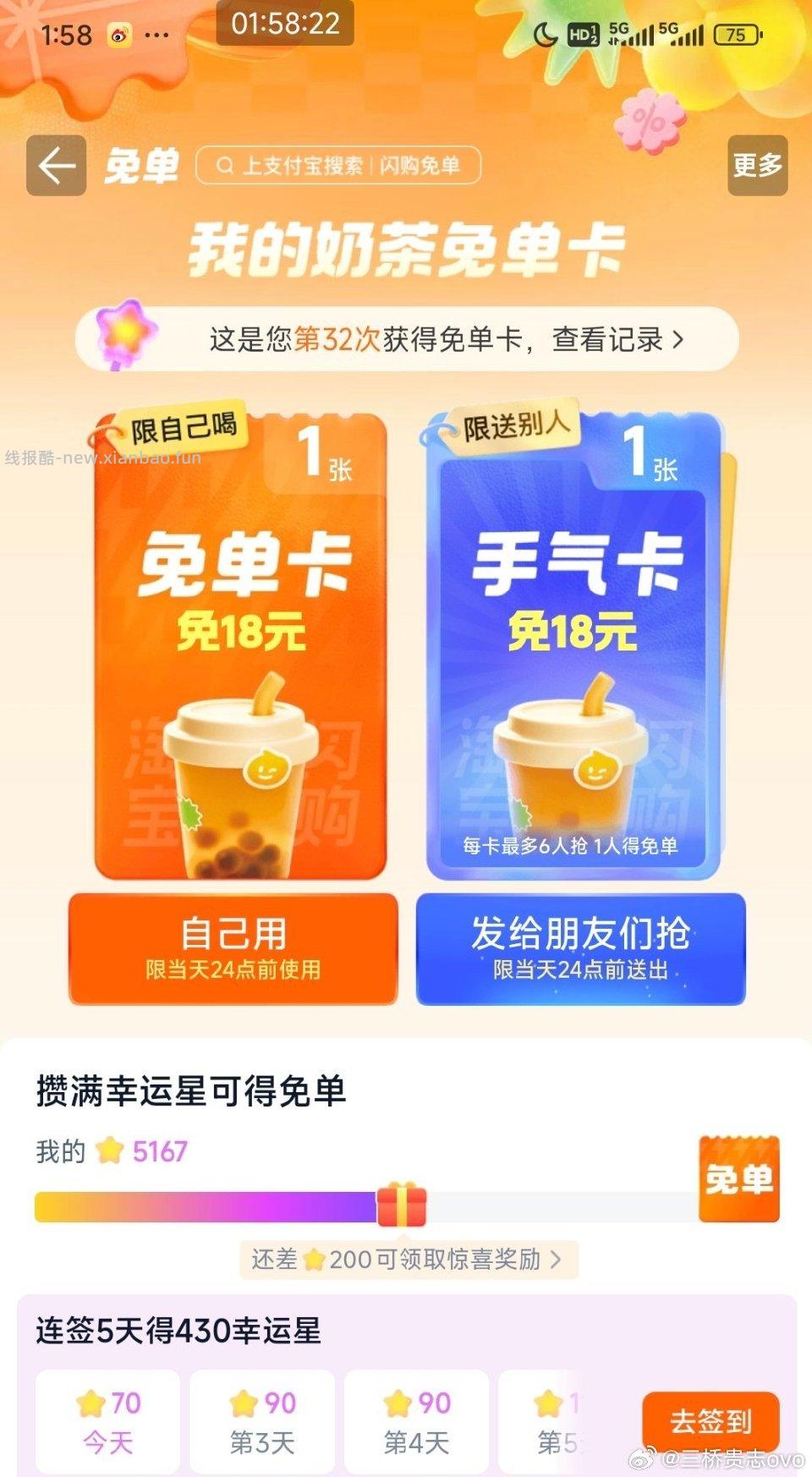Select the 限自己喝 tag
812x1477 pixels.
[184, 427]
